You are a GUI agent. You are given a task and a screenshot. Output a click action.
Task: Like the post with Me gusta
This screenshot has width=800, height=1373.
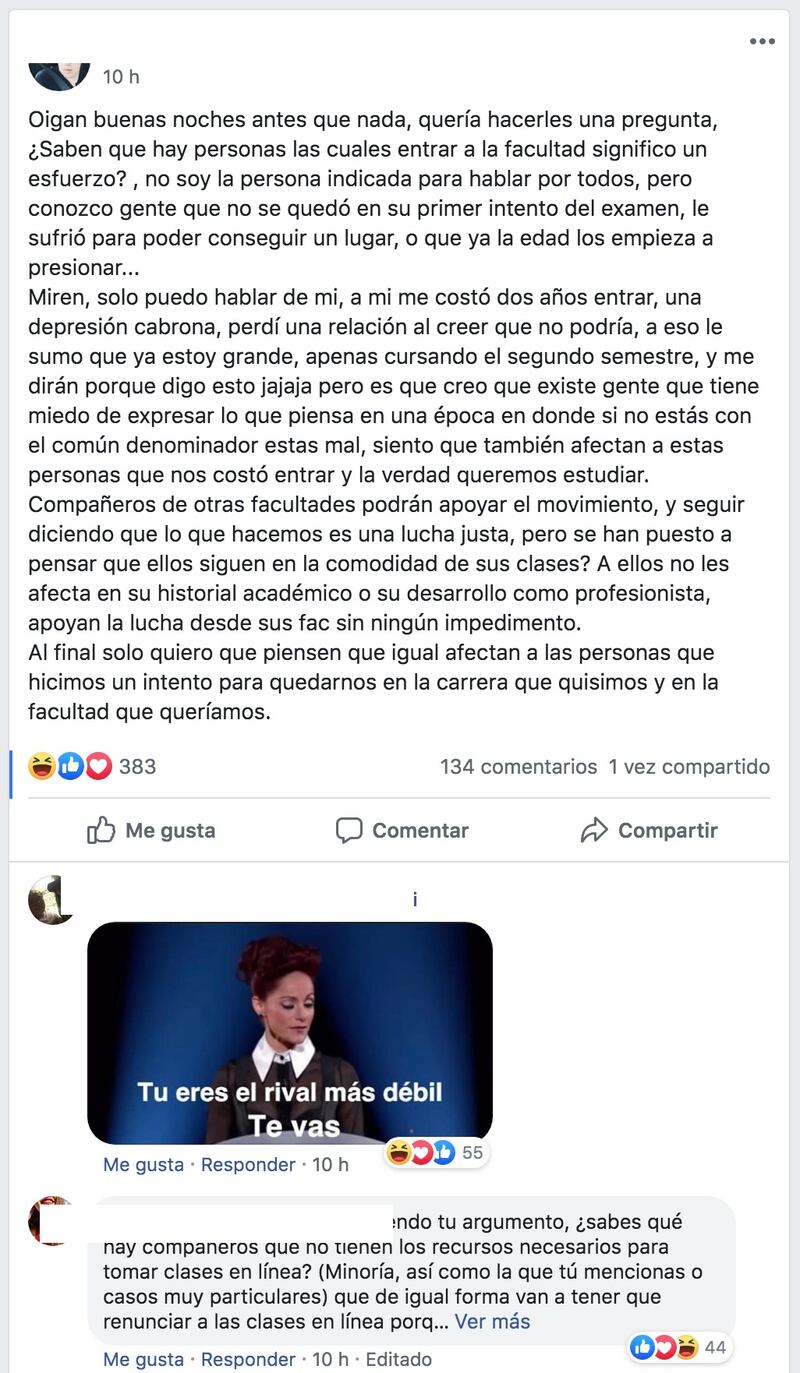tap(151, 830)
